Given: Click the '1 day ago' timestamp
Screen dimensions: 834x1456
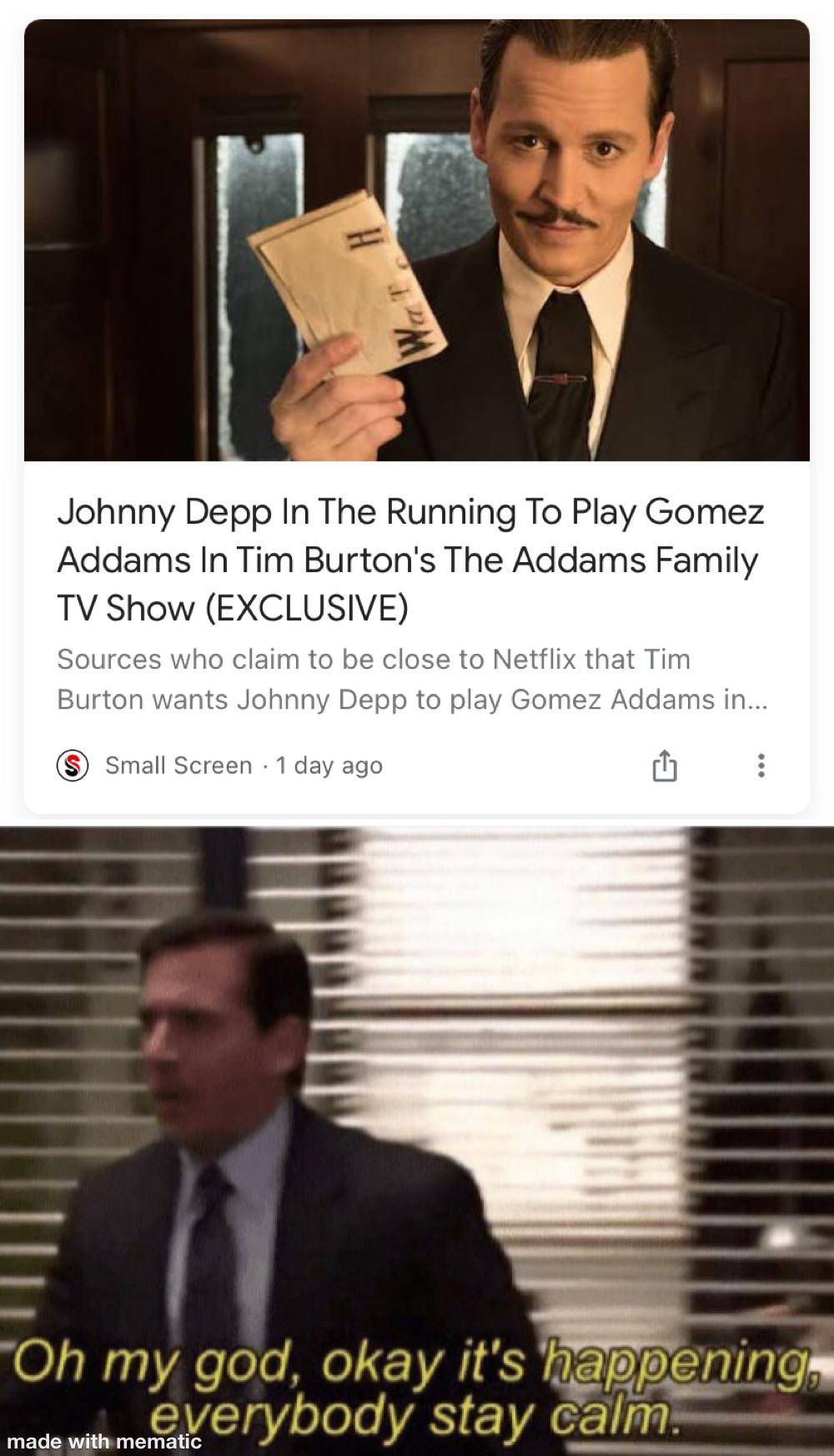Looking at the screenshot, I should point(328,766).
